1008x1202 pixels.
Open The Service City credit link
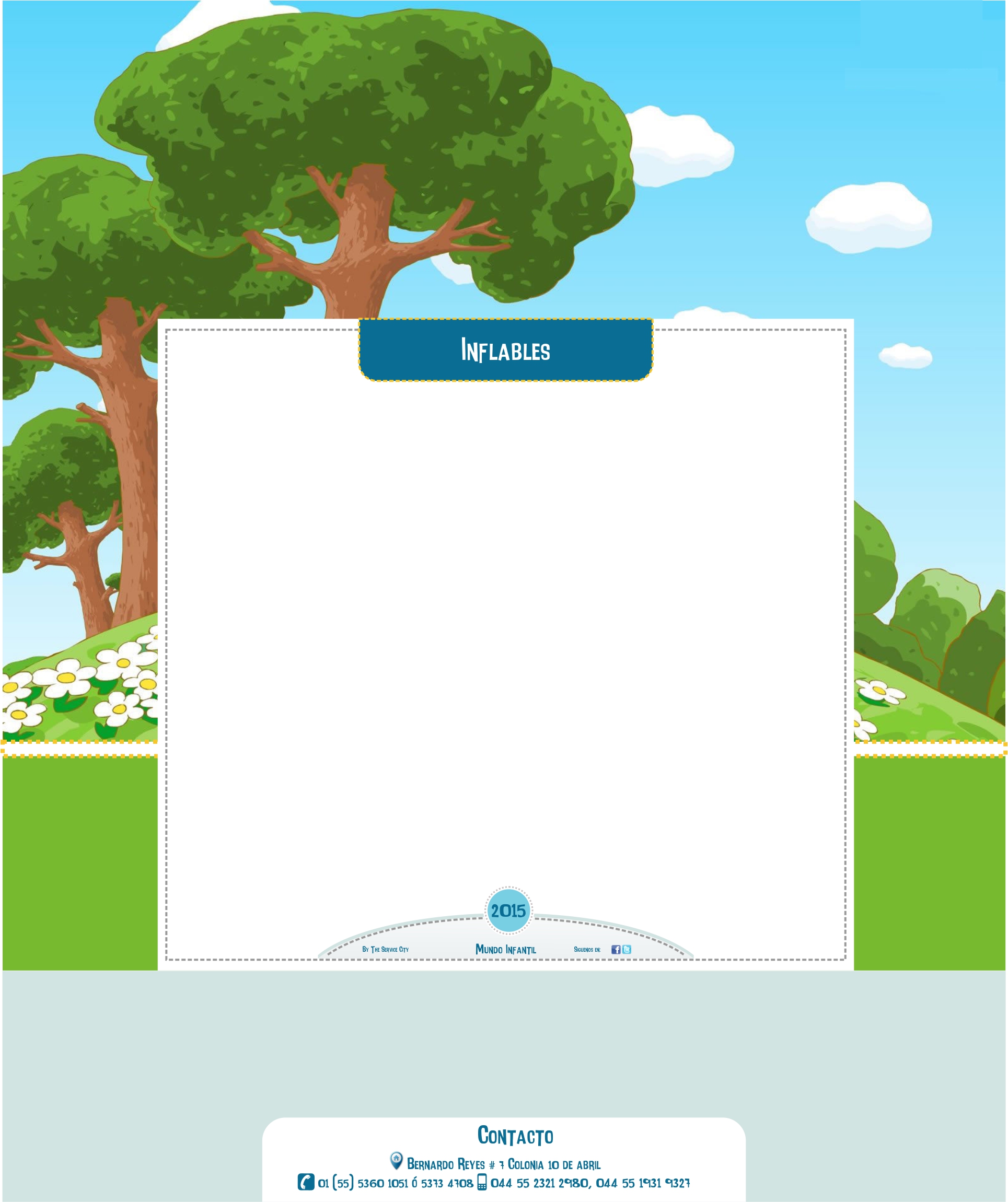point(389,950)
